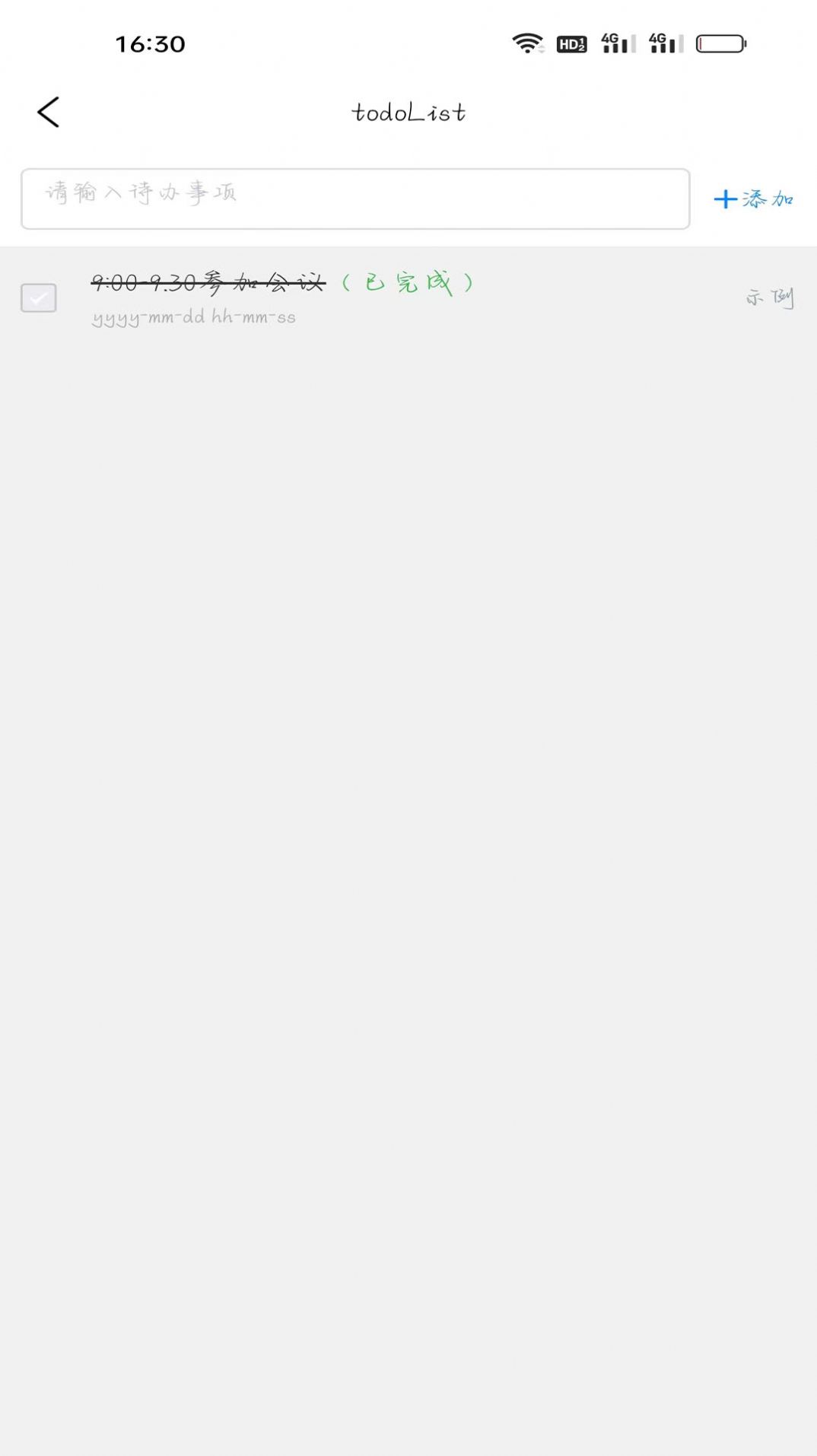This screenshot has height=1456, width=817.
Task: Tap the back arrow to return
Action: pos(48,110)
